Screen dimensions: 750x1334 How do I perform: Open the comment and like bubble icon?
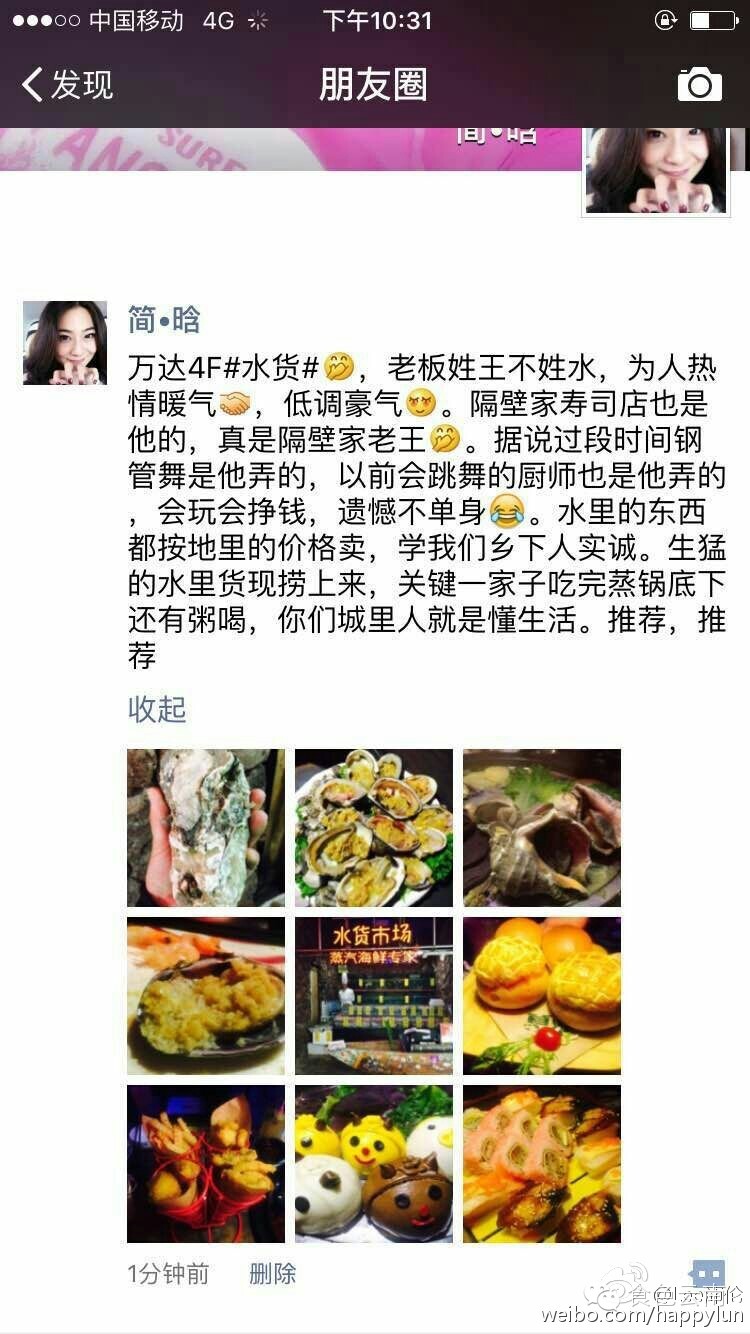point(708,1274)
